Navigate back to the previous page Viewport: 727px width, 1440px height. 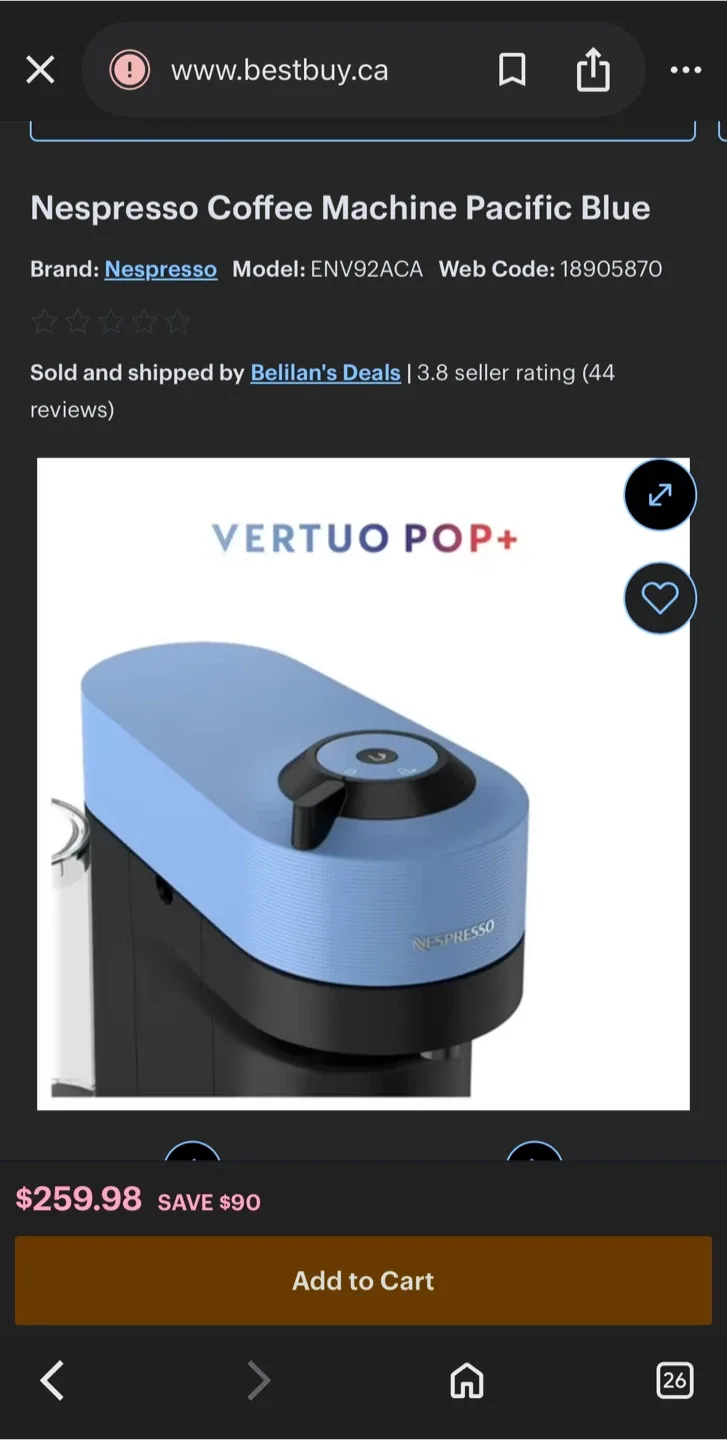52,1380
